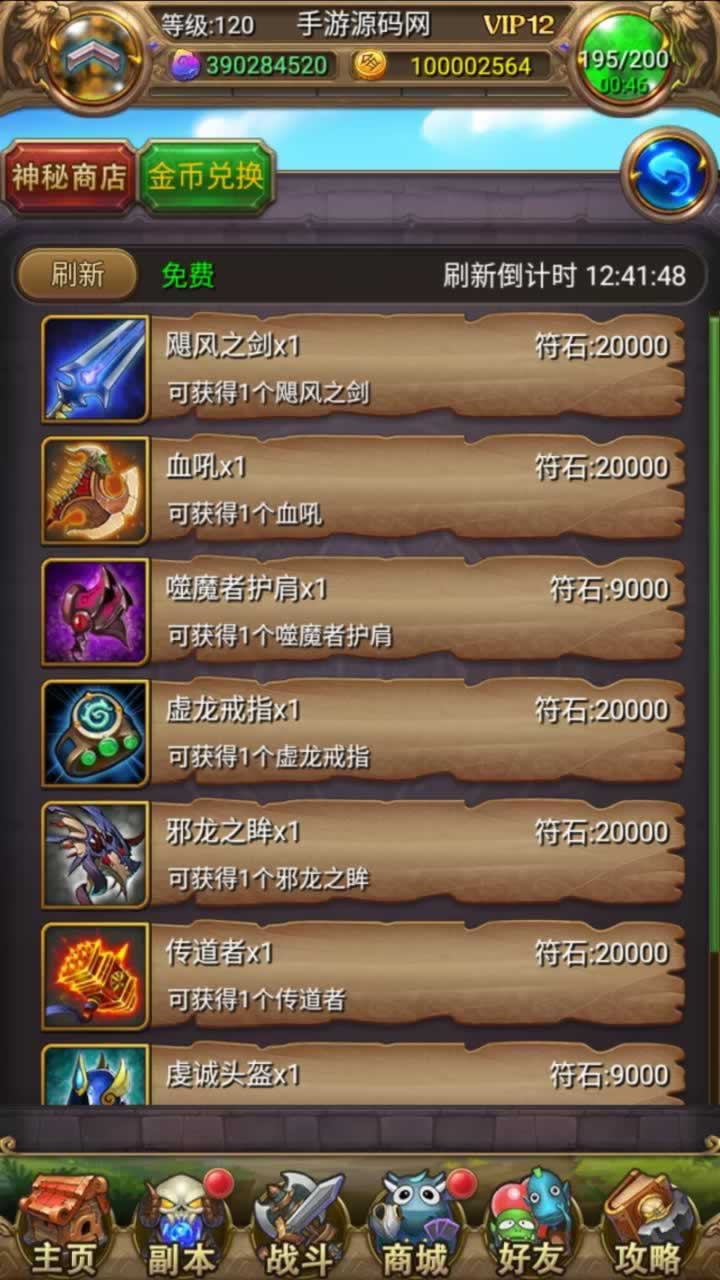Select the 传道者x1 item
This screenshot has width=720, height=1280.
[364, 975]
